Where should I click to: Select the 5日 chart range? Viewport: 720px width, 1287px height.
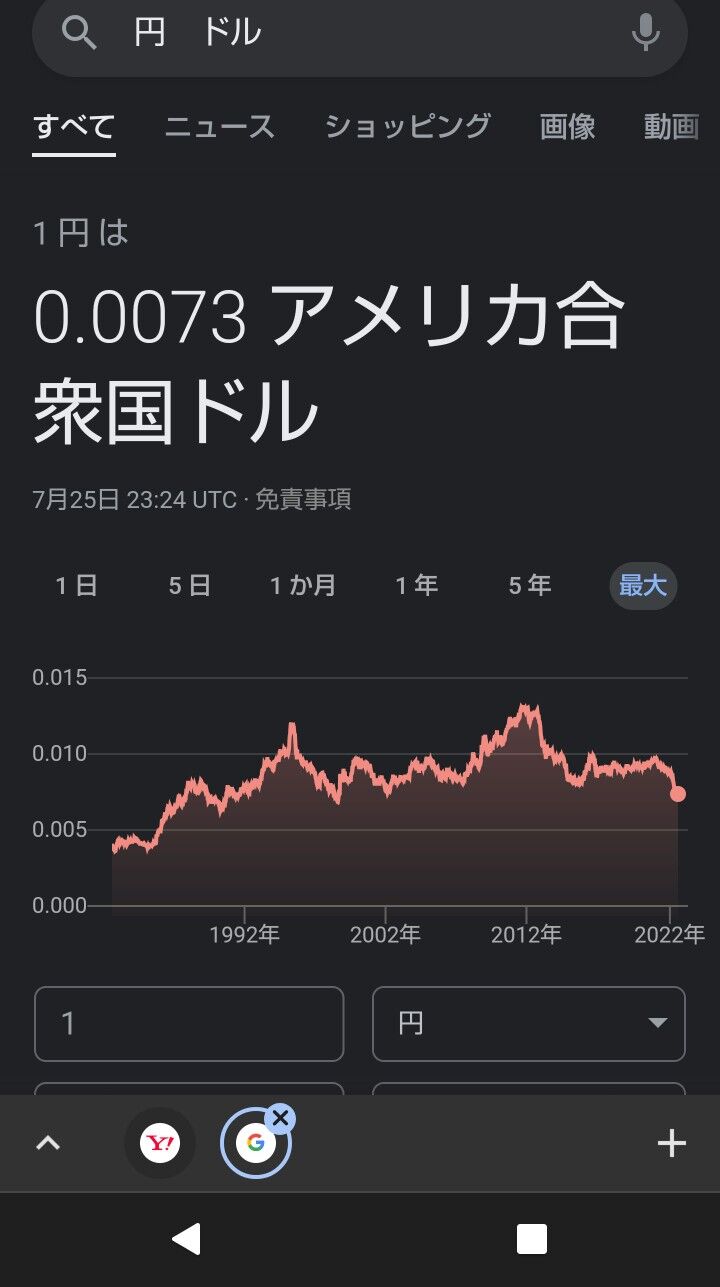coord(190,586)
